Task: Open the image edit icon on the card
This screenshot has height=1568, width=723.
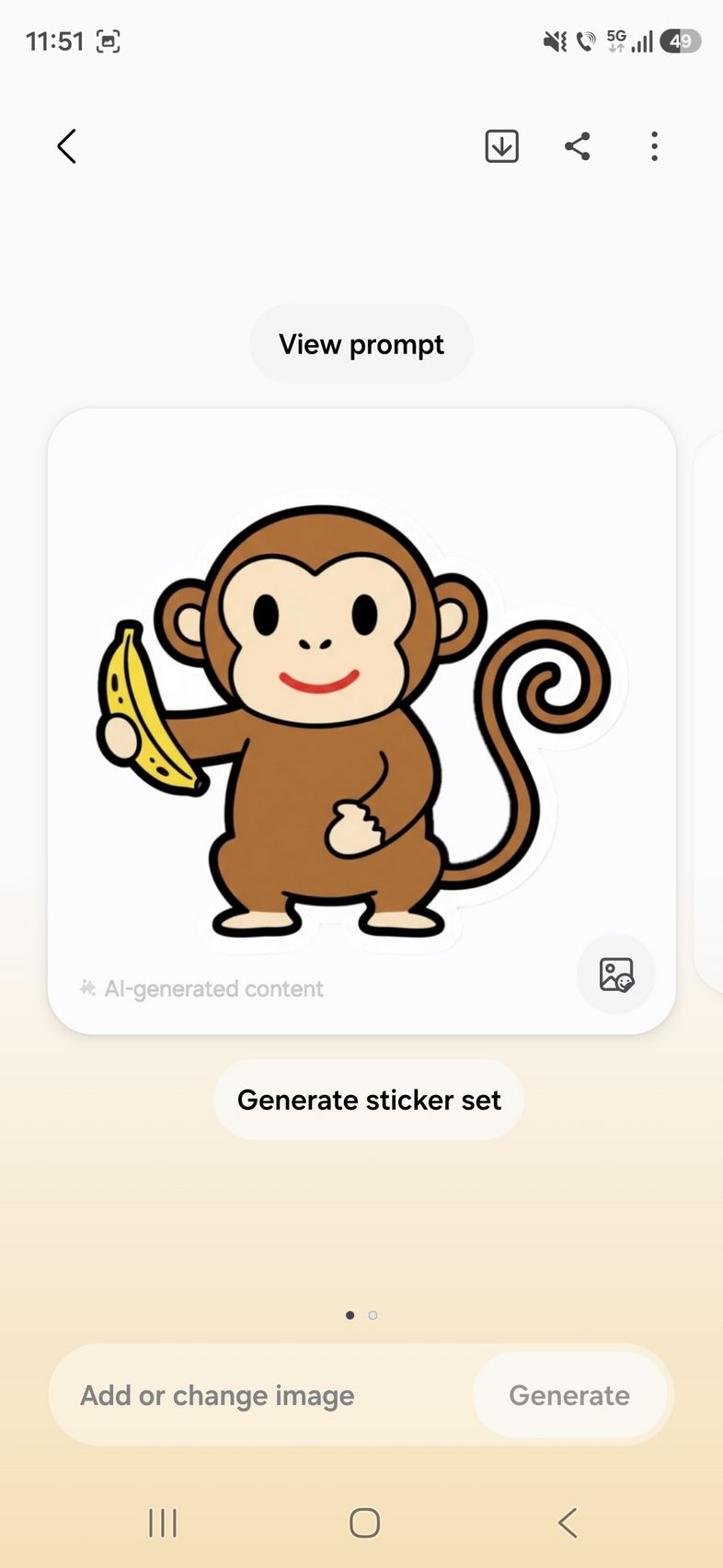Action: point(615,974)
